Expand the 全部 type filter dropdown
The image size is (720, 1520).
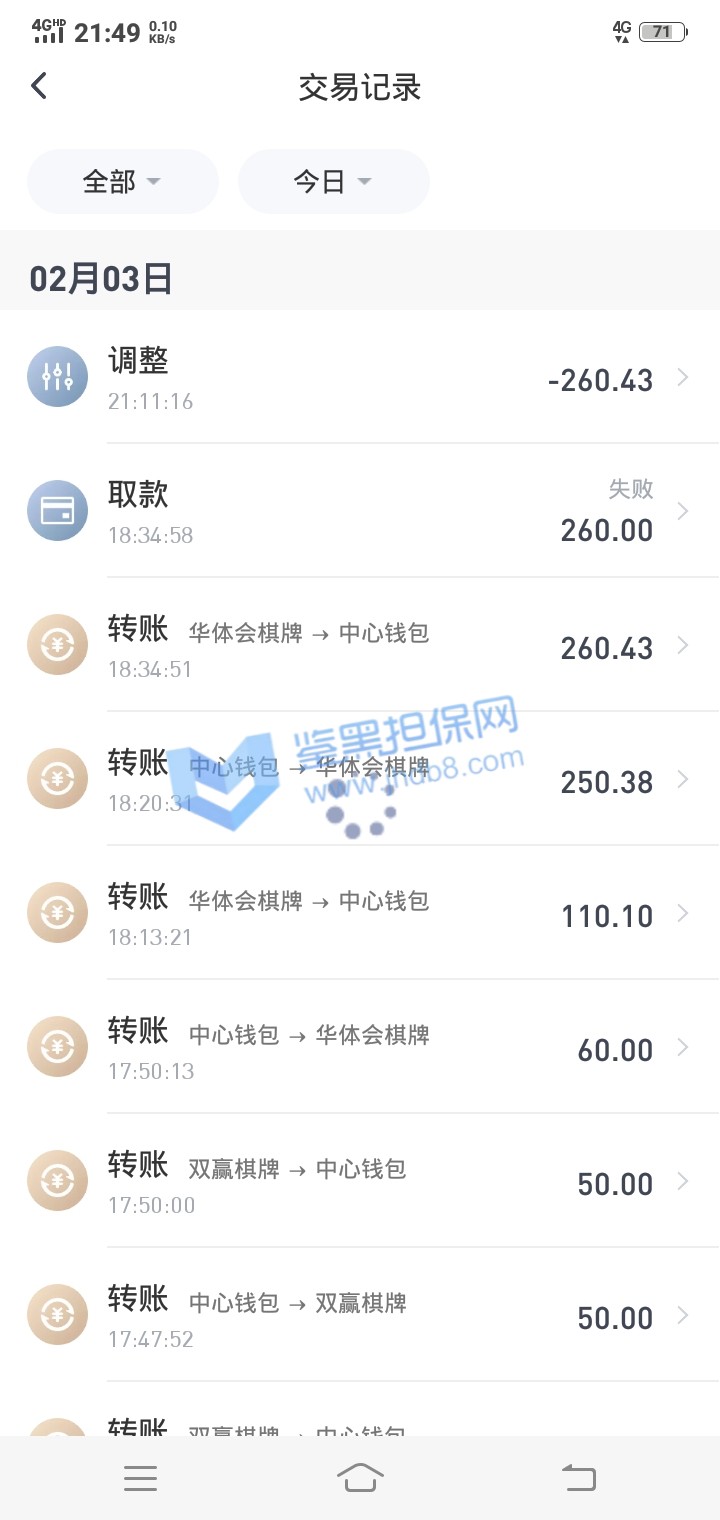(122, 181)
